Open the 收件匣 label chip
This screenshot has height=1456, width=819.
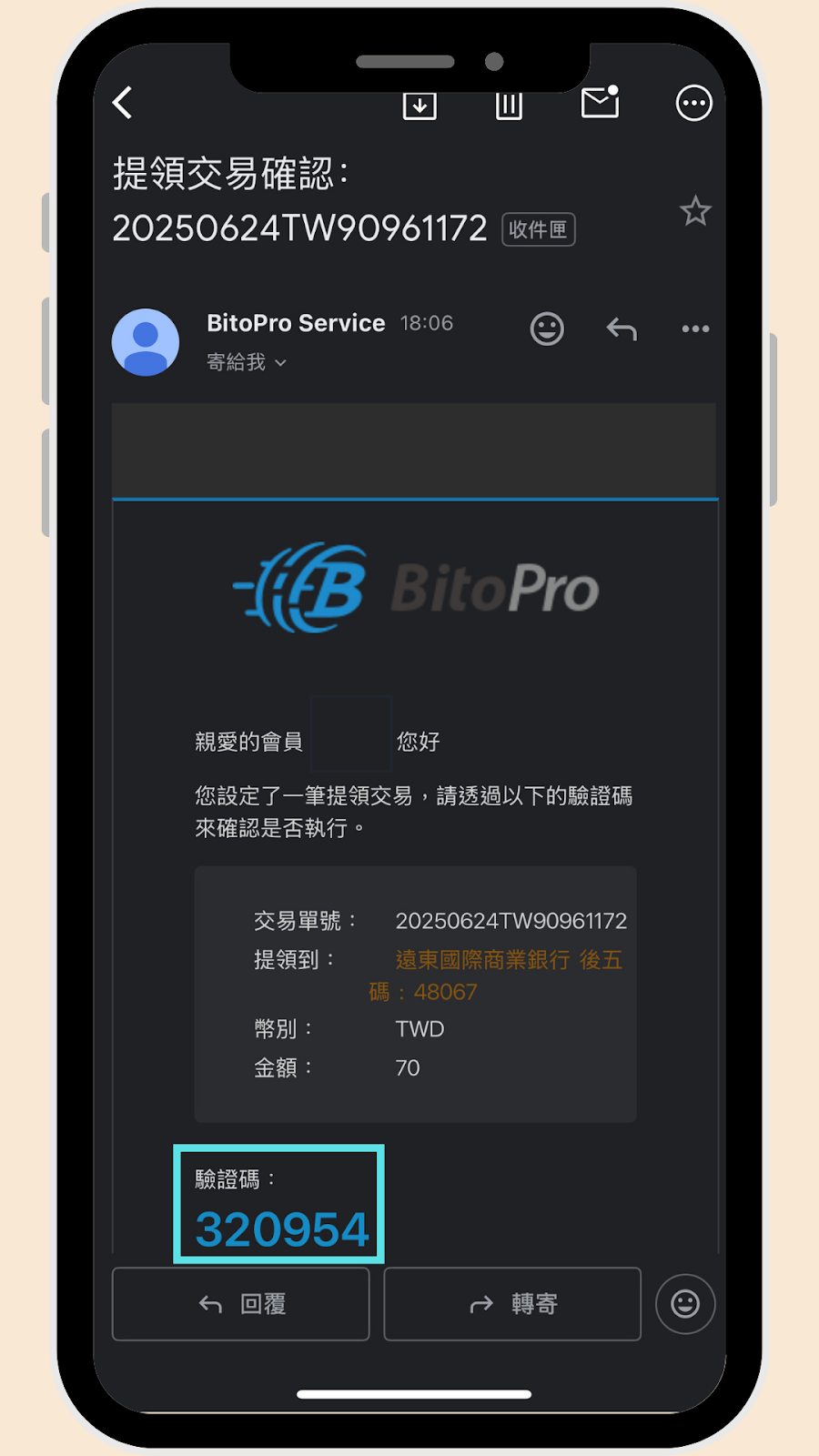(538, 229)
